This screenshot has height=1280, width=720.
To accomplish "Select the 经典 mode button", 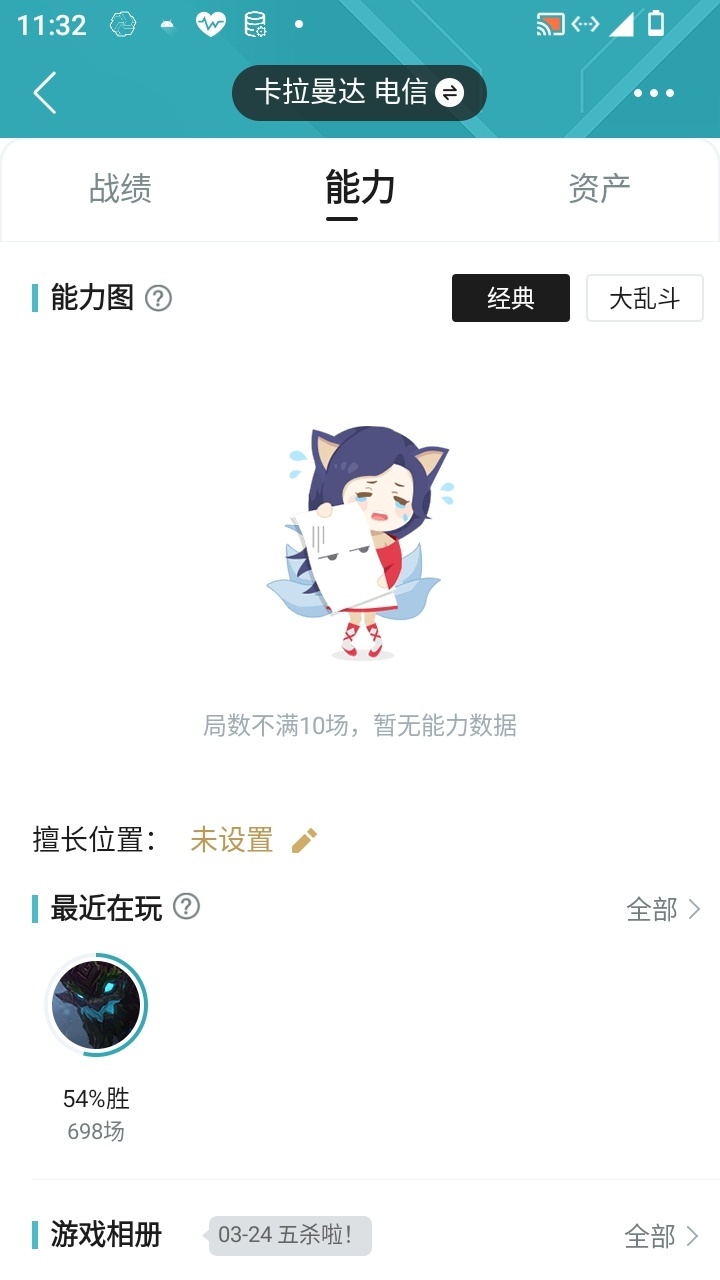I will pyautogui.click(x=510, y=298).
